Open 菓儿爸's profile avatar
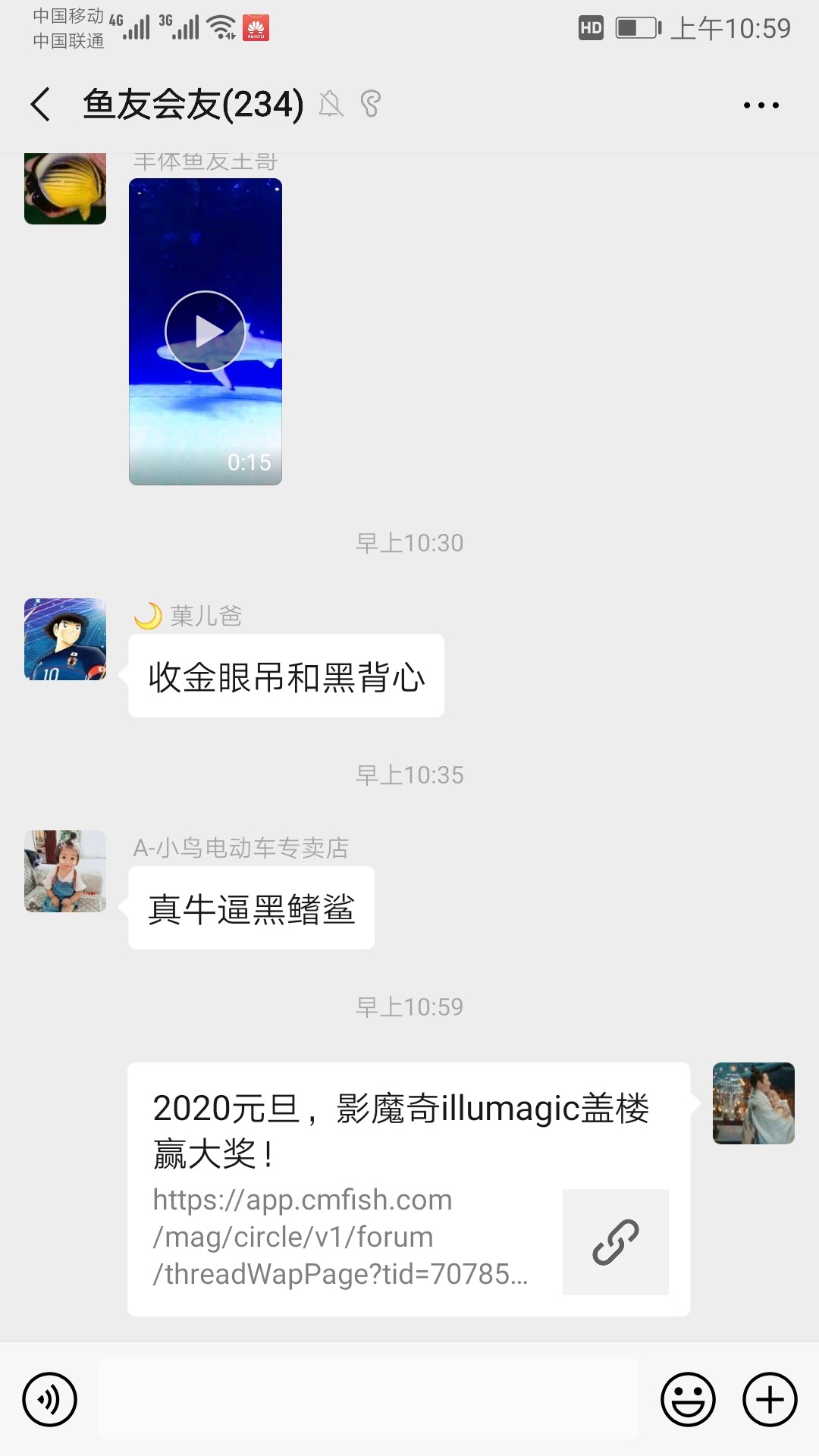The image size is (819, 1456). tap(65, 639)
